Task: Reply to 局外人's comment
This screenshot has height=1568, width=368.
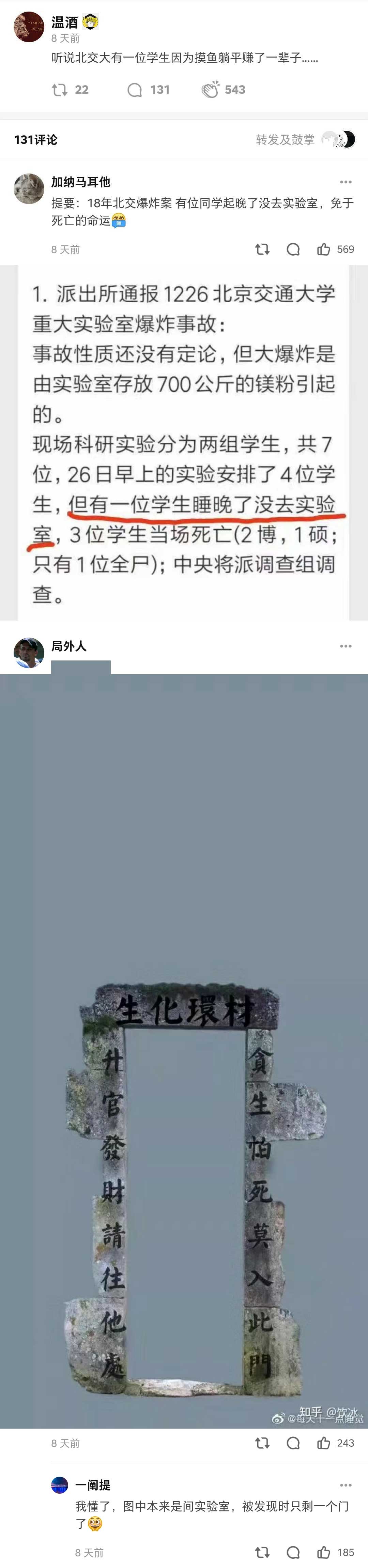Action: 293,1443
